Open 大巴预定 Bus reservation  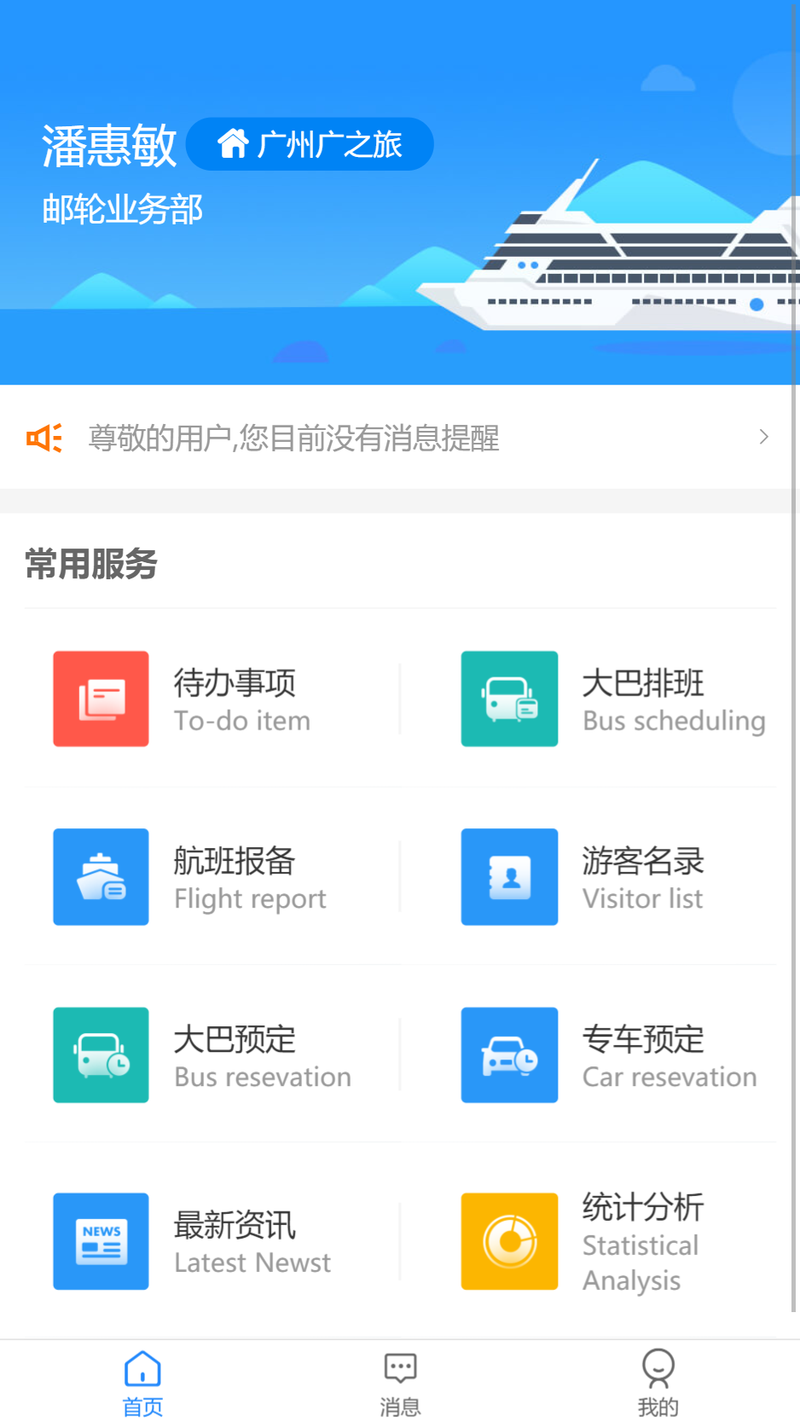pos(200,1055)
